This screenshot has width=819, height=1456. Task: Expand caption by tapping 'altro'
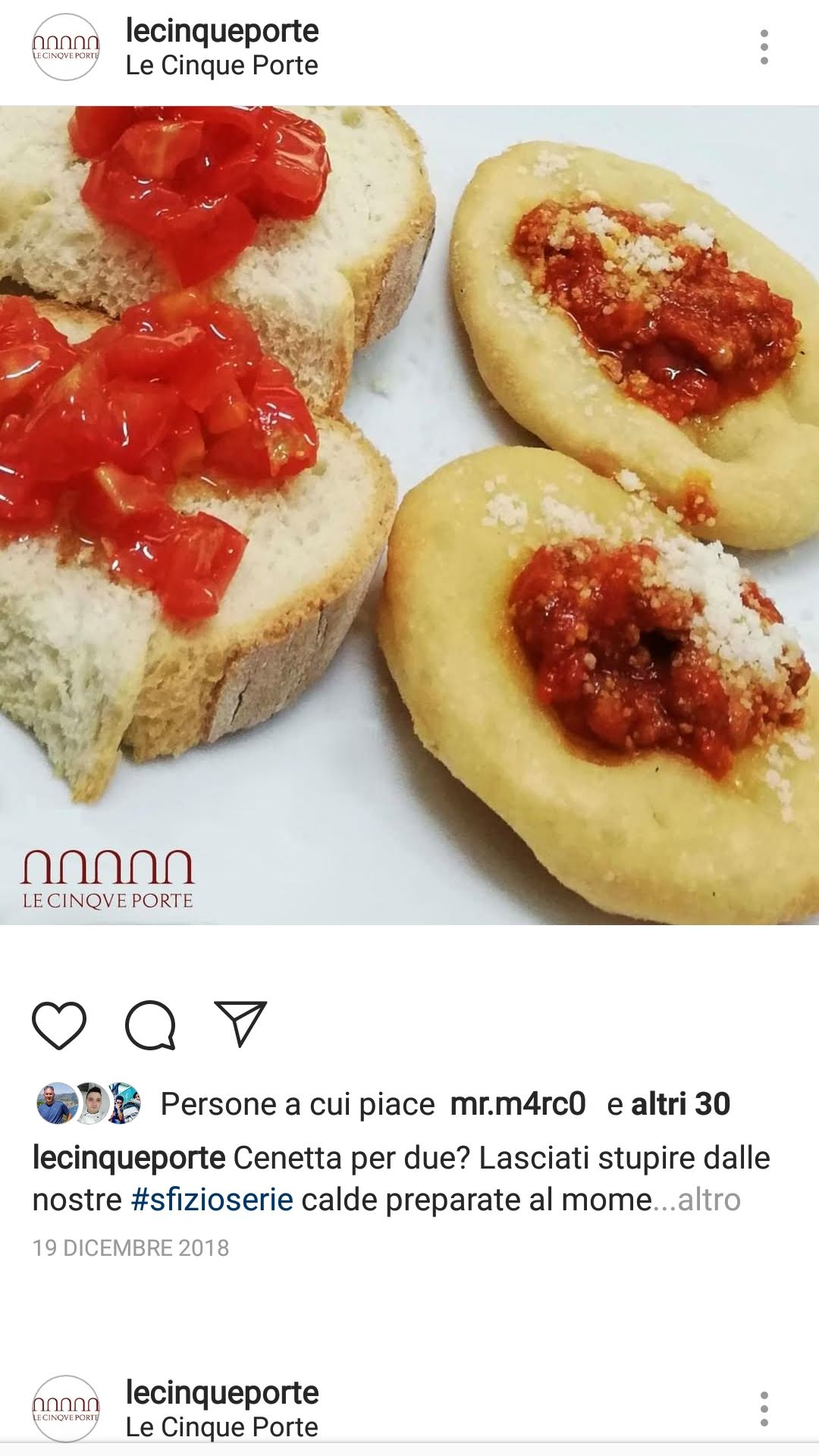pyautogui.click(x=709, y=1200)
